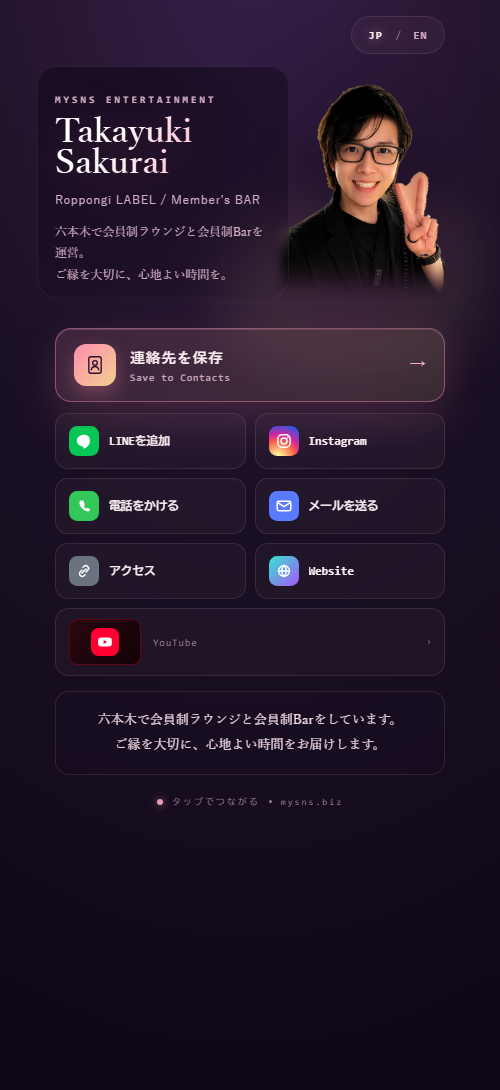This screenshot has width=500, height=1090.
Task: Visit the Website link
Action: coord(350,571)
